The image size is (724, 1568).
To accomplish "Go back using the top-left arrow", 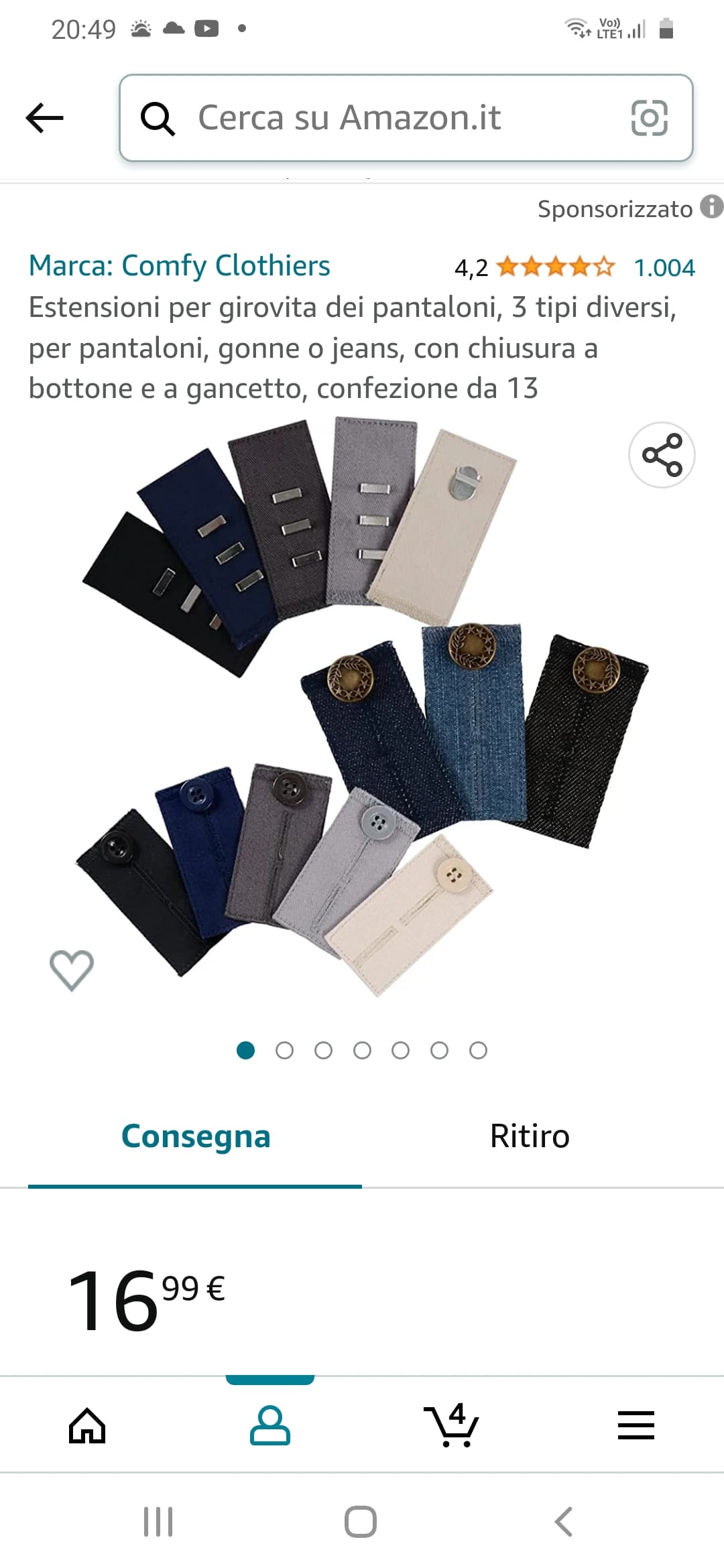I will [44, 118].
